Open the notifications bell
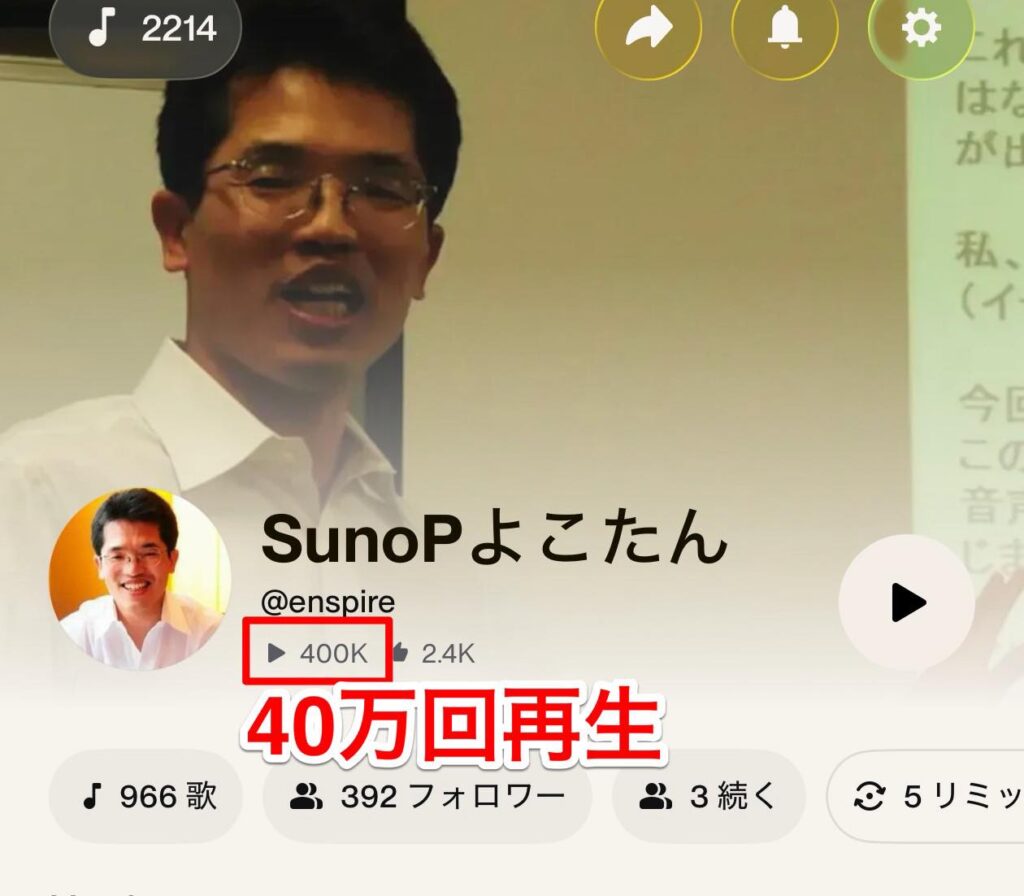This screenshot has height=896, width=1024. (x=785, y=30)
